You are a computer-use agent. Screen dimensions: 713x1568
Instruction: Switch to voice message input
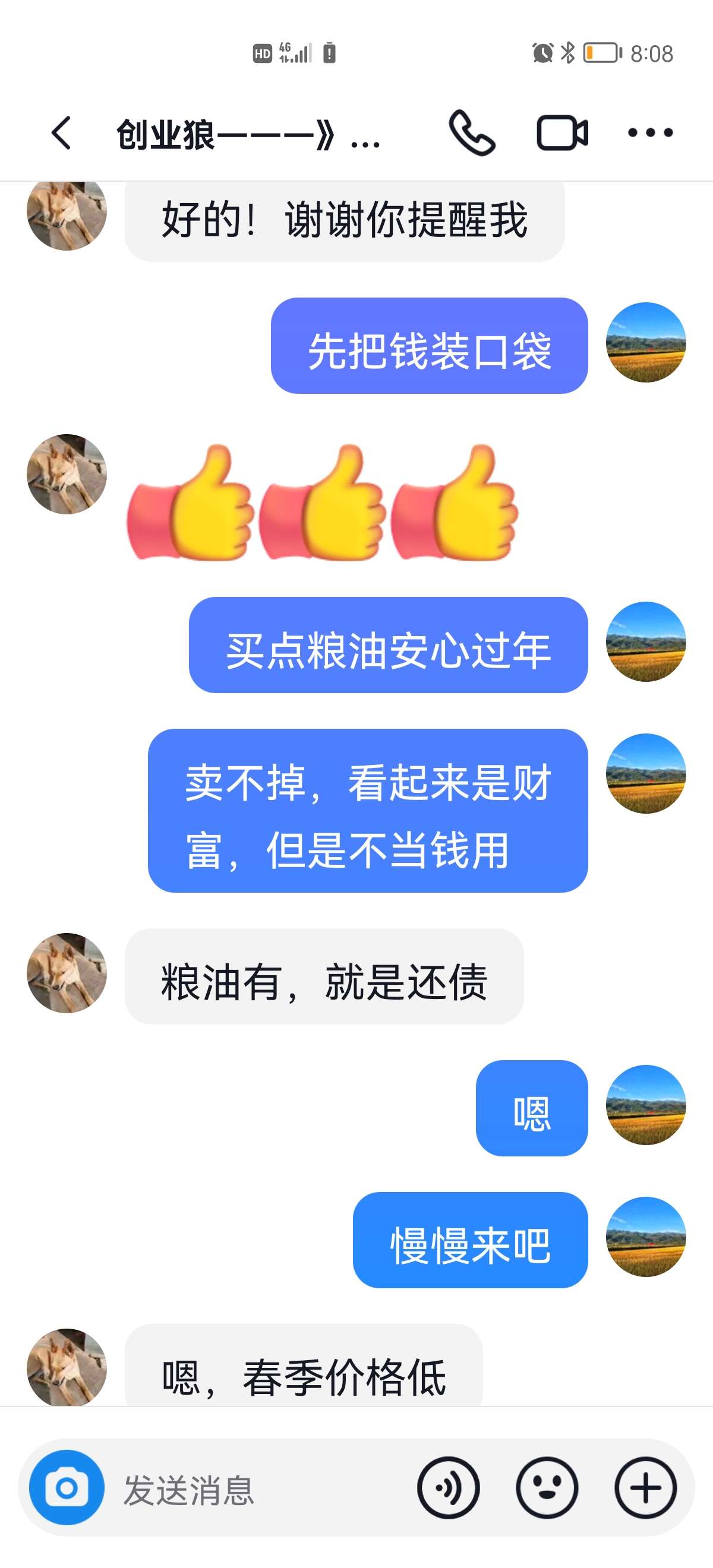tap(448, 1488)
